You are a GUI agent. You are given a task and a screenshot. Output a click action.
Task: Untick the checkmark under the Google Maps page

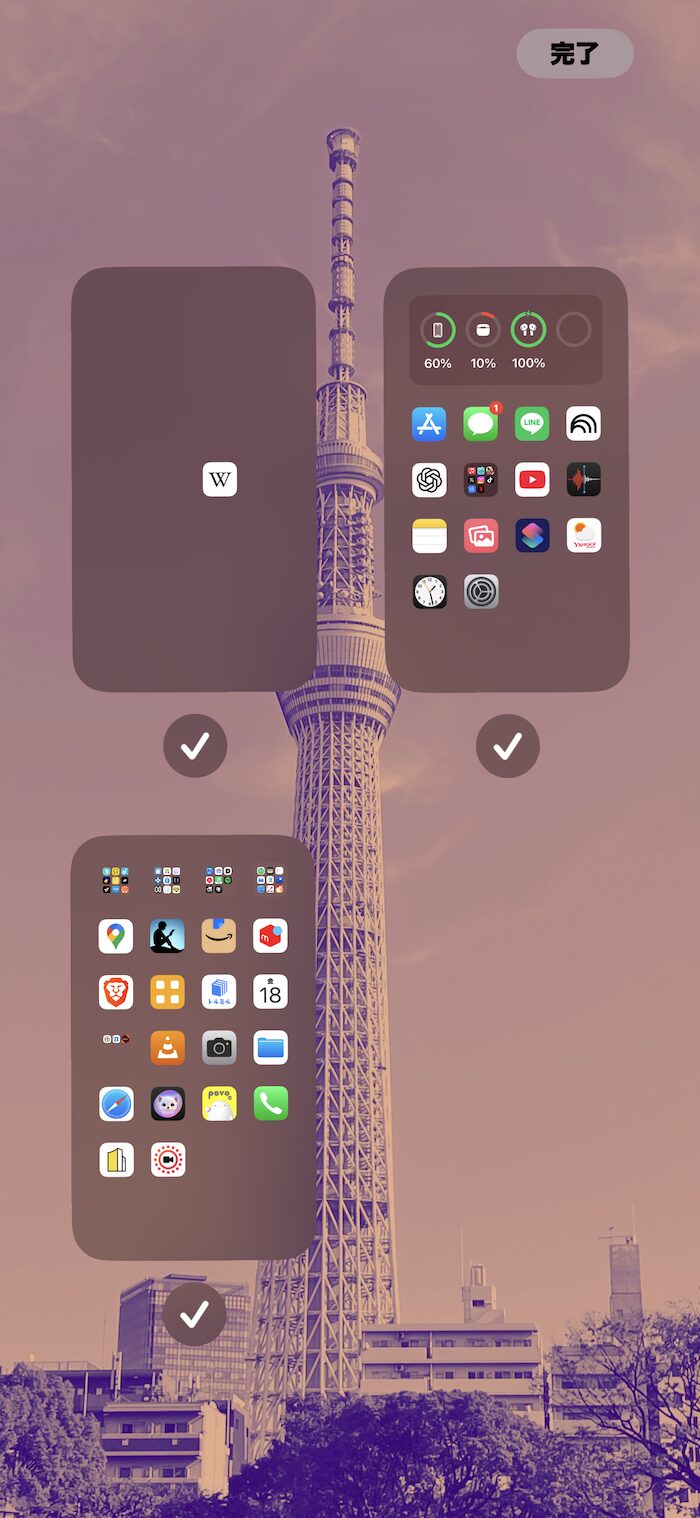(195, 1314)
